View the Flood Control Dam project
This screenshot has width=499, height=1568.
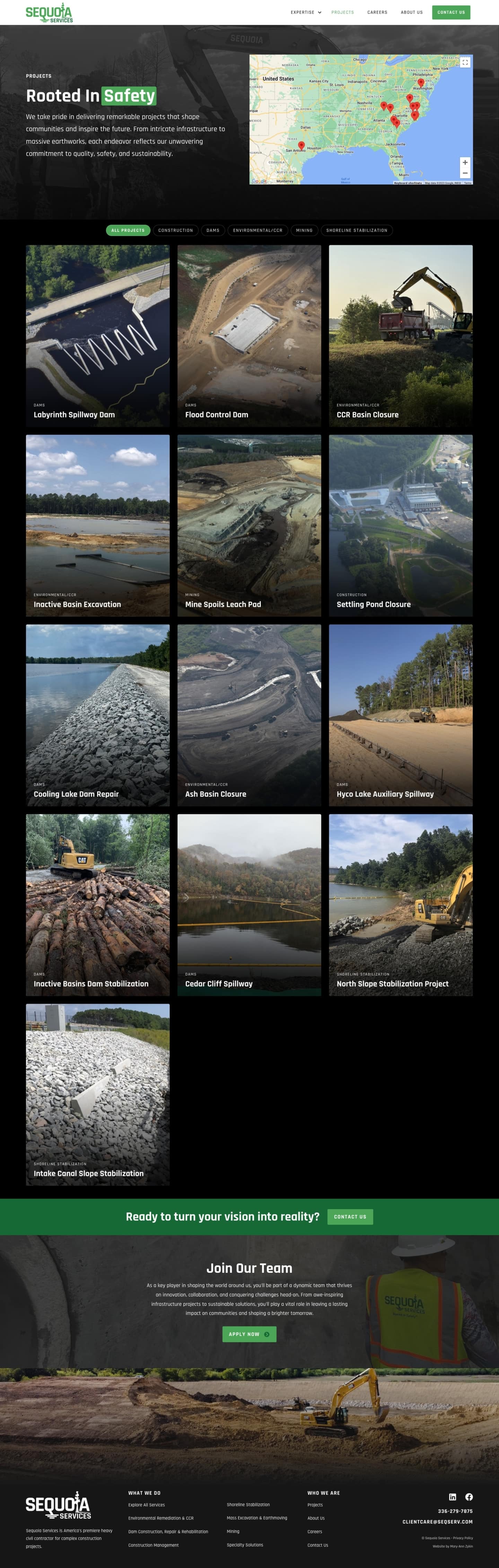249,335
